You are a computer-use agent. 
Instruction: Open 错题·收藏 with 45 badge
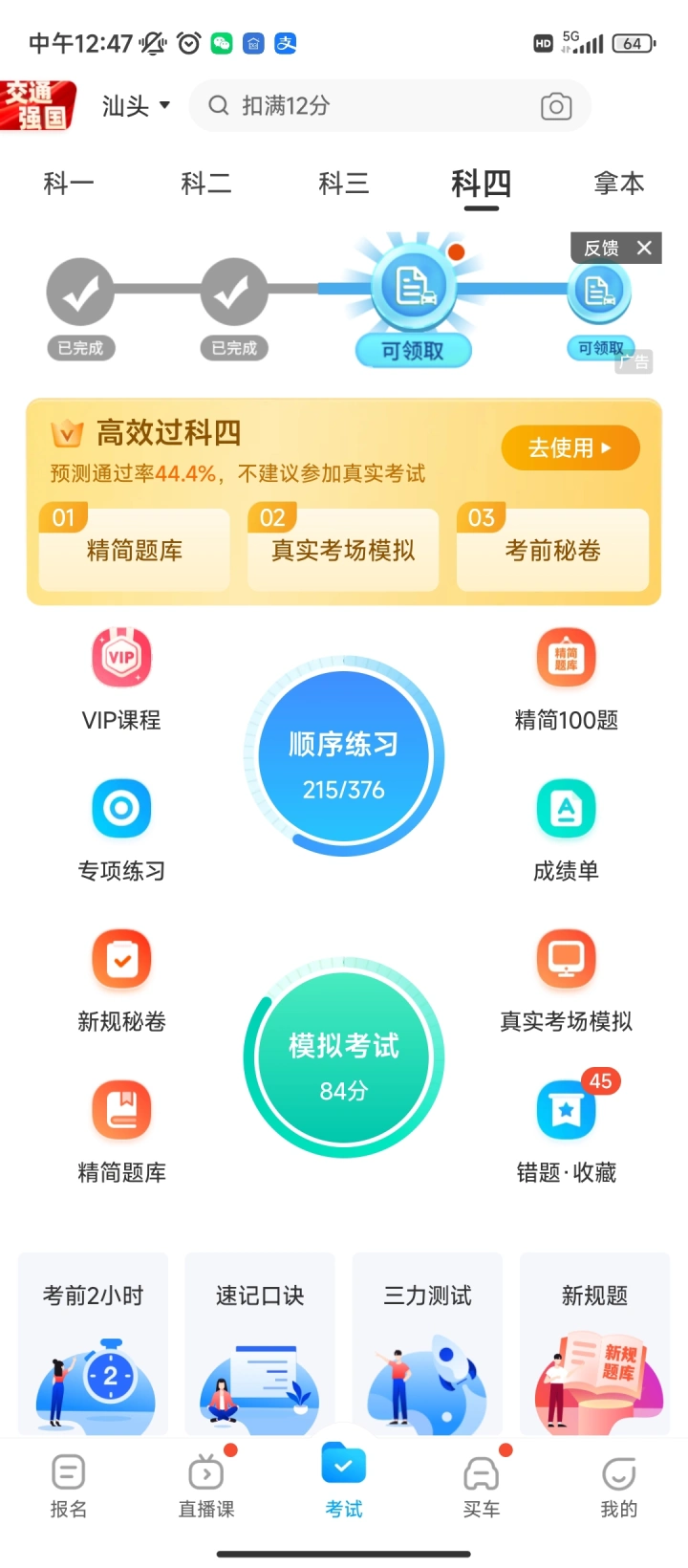(567, 1130)
